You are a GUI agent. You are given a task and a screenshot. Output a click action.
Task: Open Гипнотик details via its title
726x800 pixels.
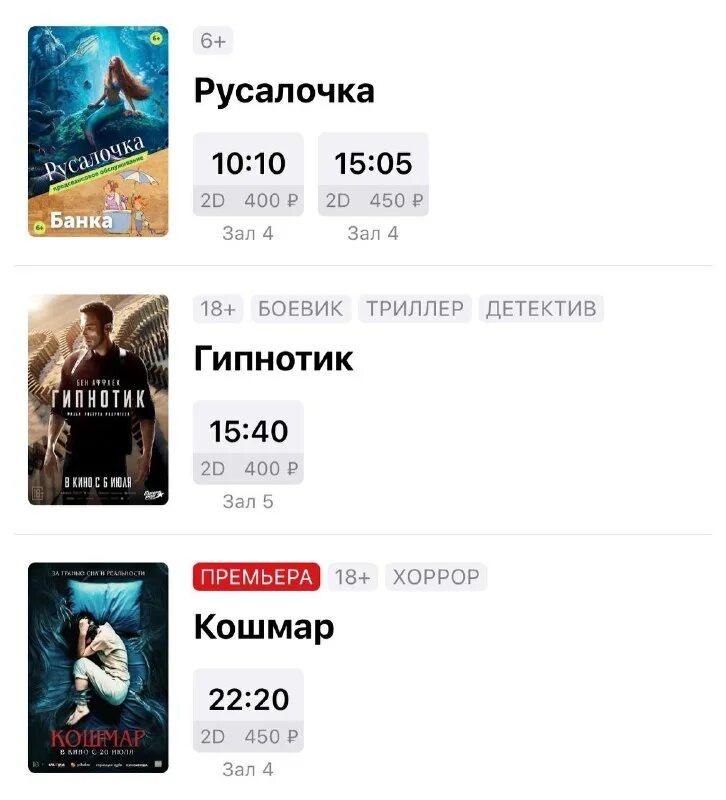272,360
